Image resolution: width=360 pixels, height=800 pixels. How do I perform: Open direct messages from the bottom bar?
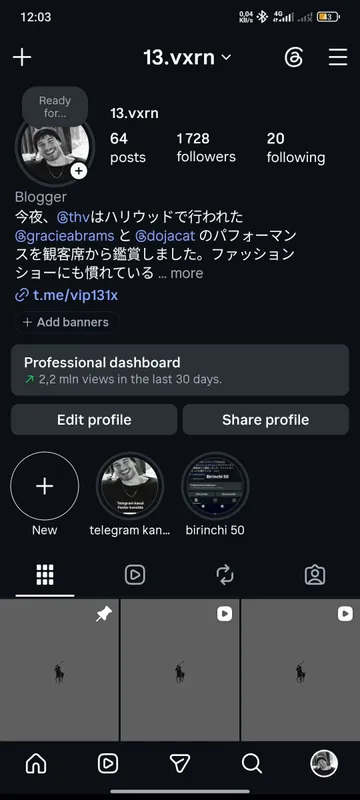point(179,764)
